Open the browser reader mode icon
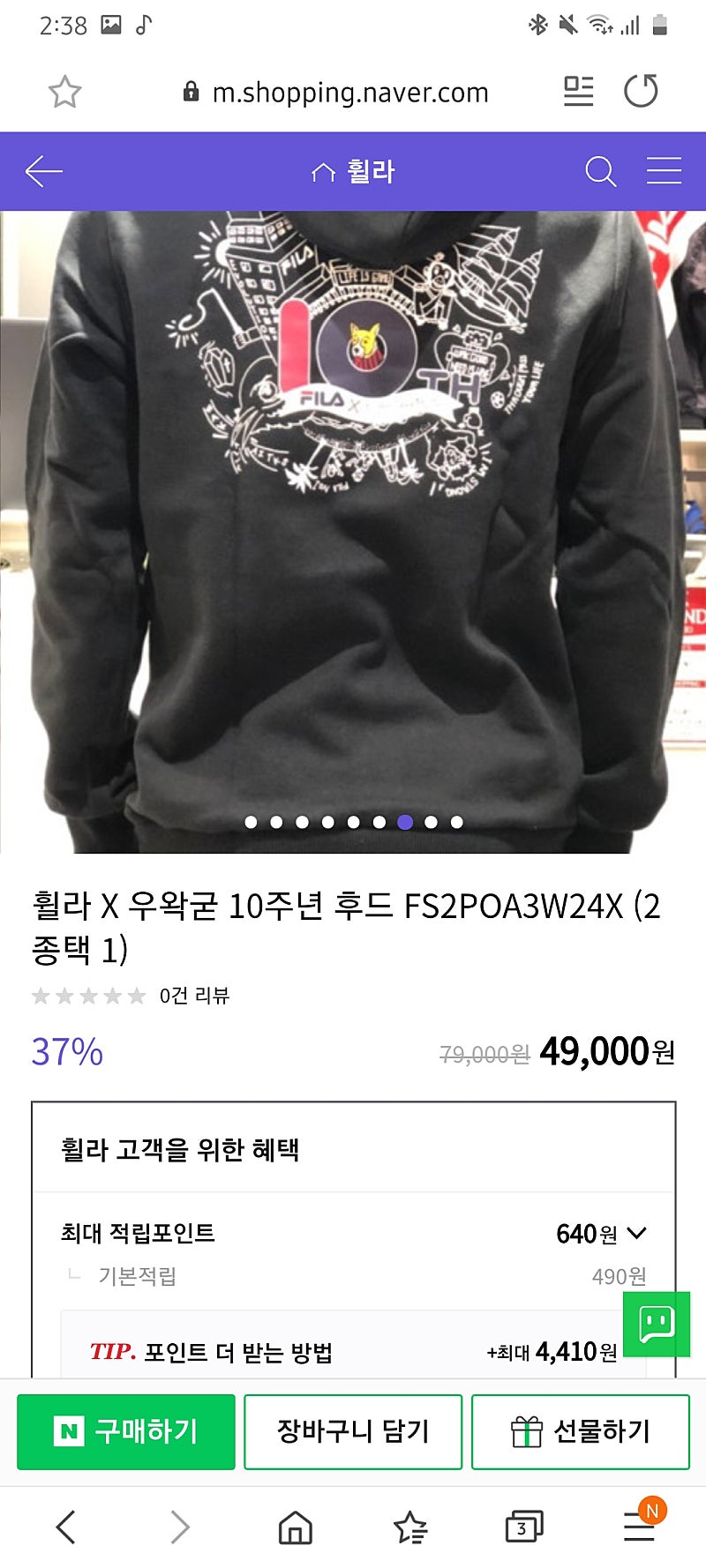706x1568 pixels. tap(578, 92)
